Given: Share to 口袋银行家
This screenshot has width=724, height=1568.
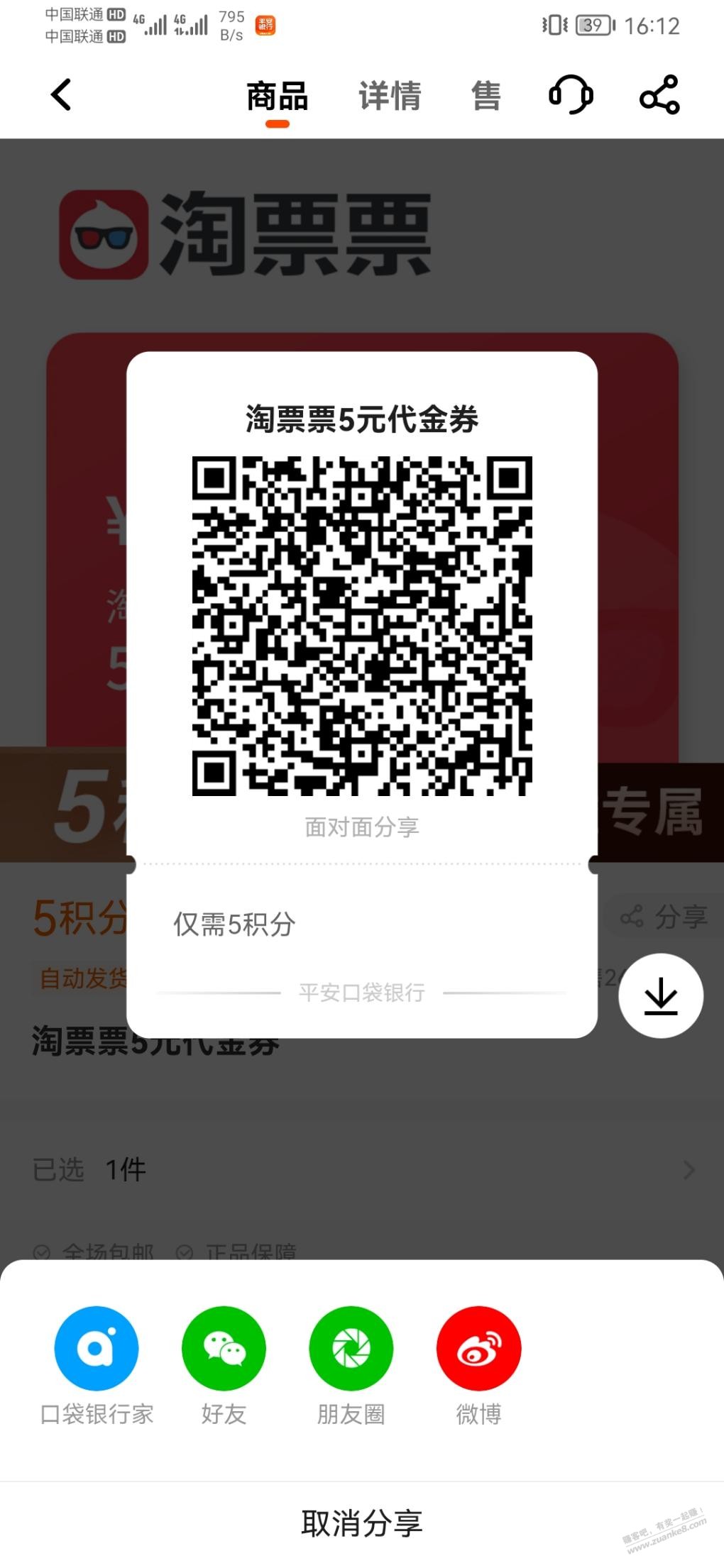Looking at the screenshot, I should pyautogui.click(x=97, y=1348).
